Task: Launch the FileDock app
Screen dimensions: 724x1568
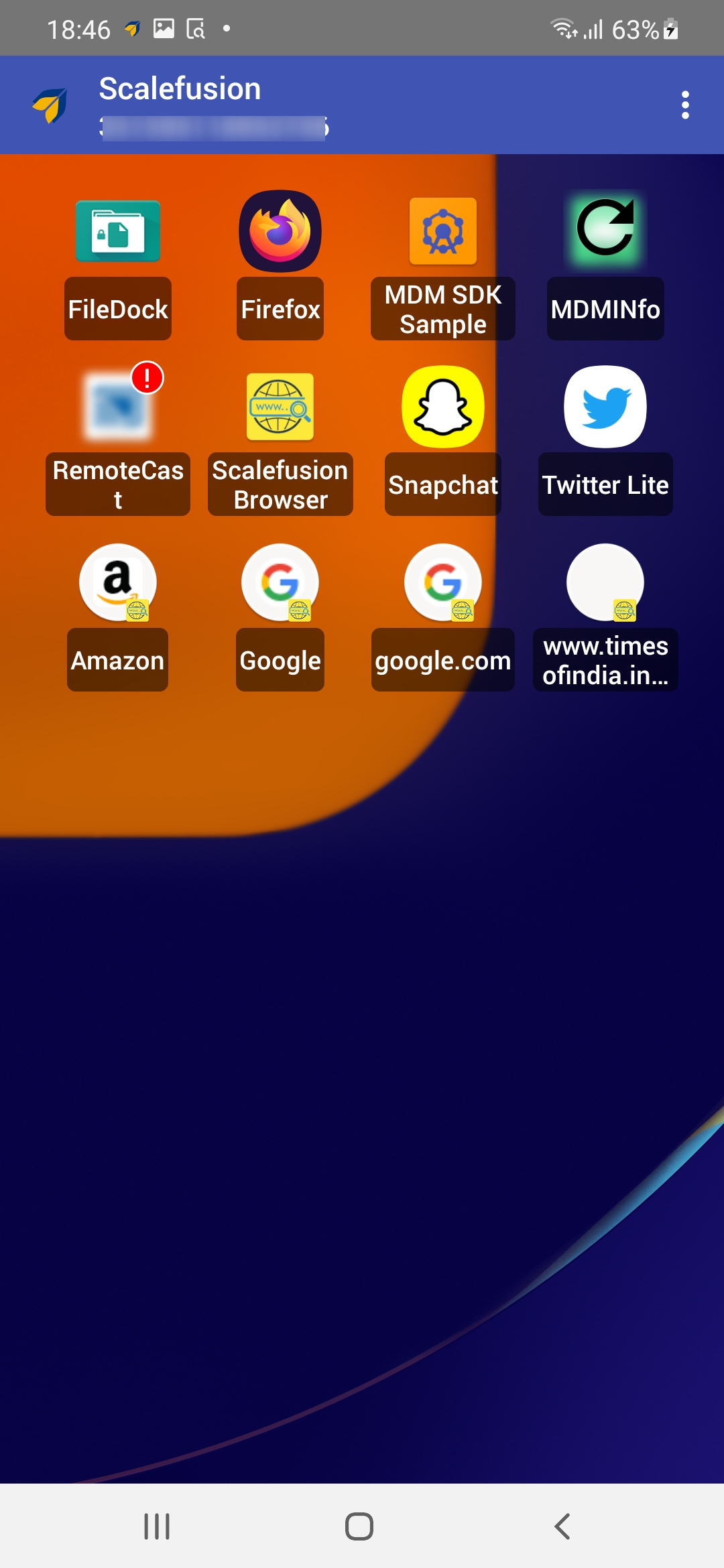Action: click(x=118, y=232)
